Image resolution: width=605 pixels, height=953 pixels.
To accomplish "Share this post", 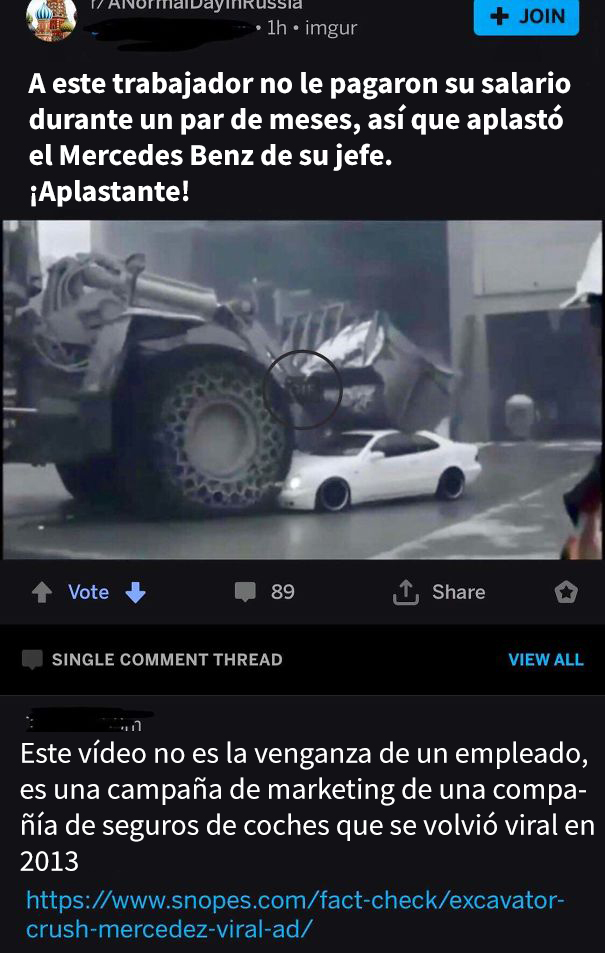I will pyautogui.click(x=439, y=592).
